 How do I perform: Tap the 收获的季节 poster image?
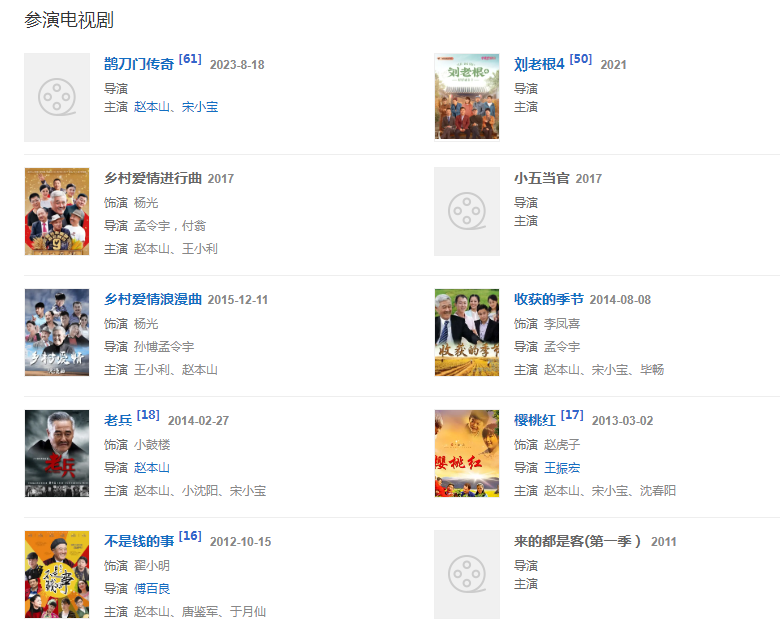pos(467,332)
